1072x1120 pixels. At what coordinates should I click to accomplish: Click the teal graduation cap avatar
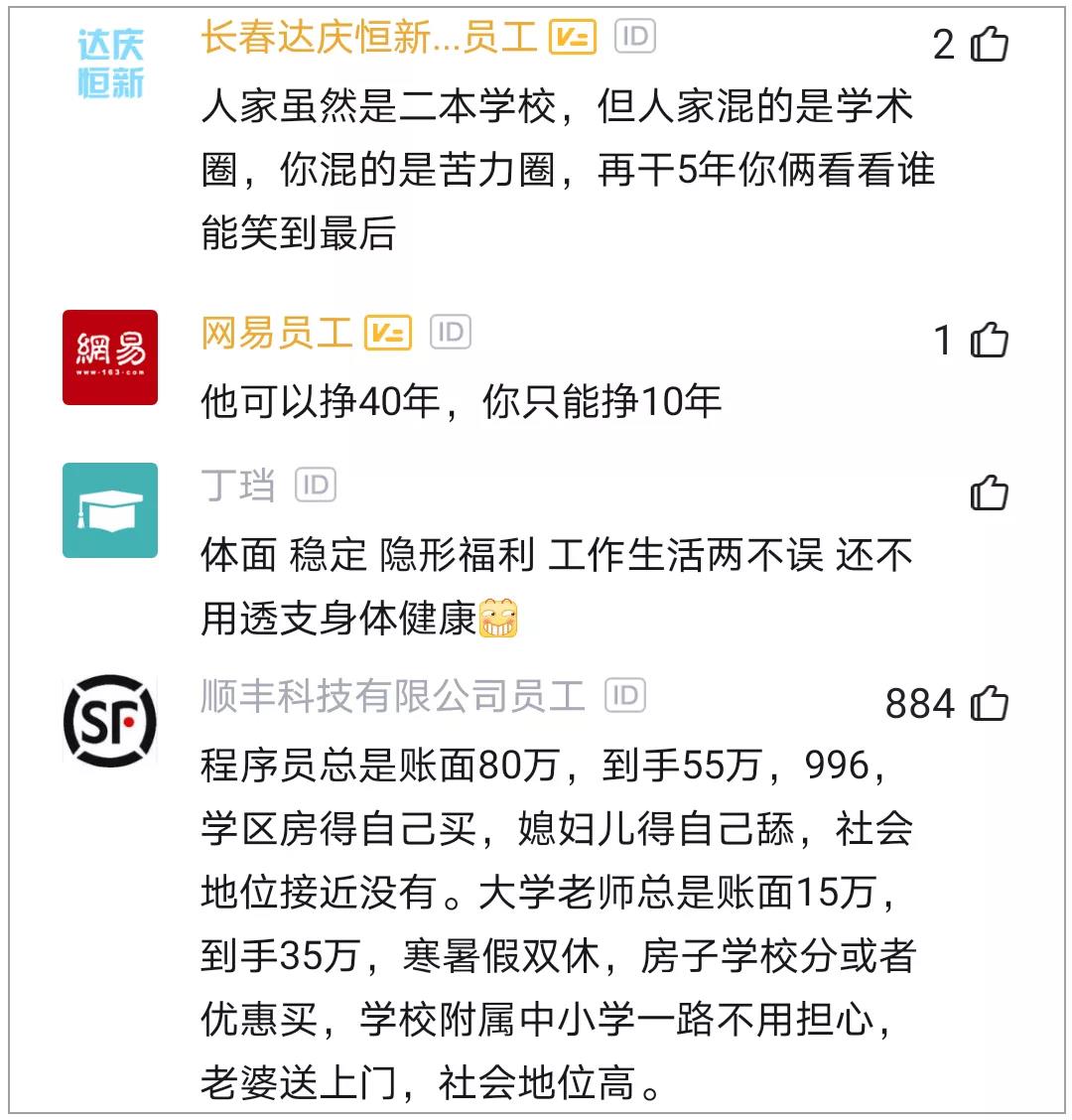pyautogui.click(x=109, y=511)
